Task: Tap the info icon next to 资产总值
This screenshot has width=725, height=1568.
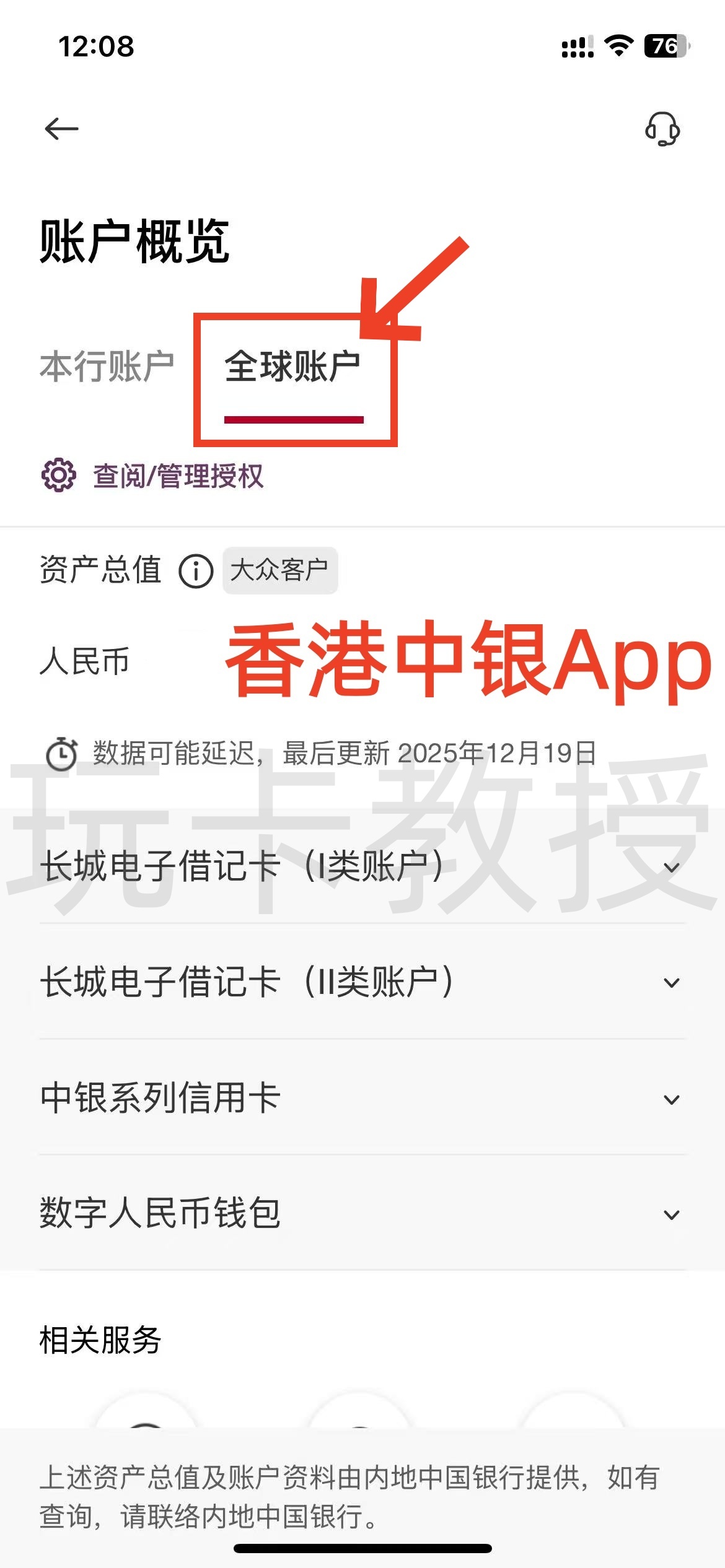Action: point(196,570)
